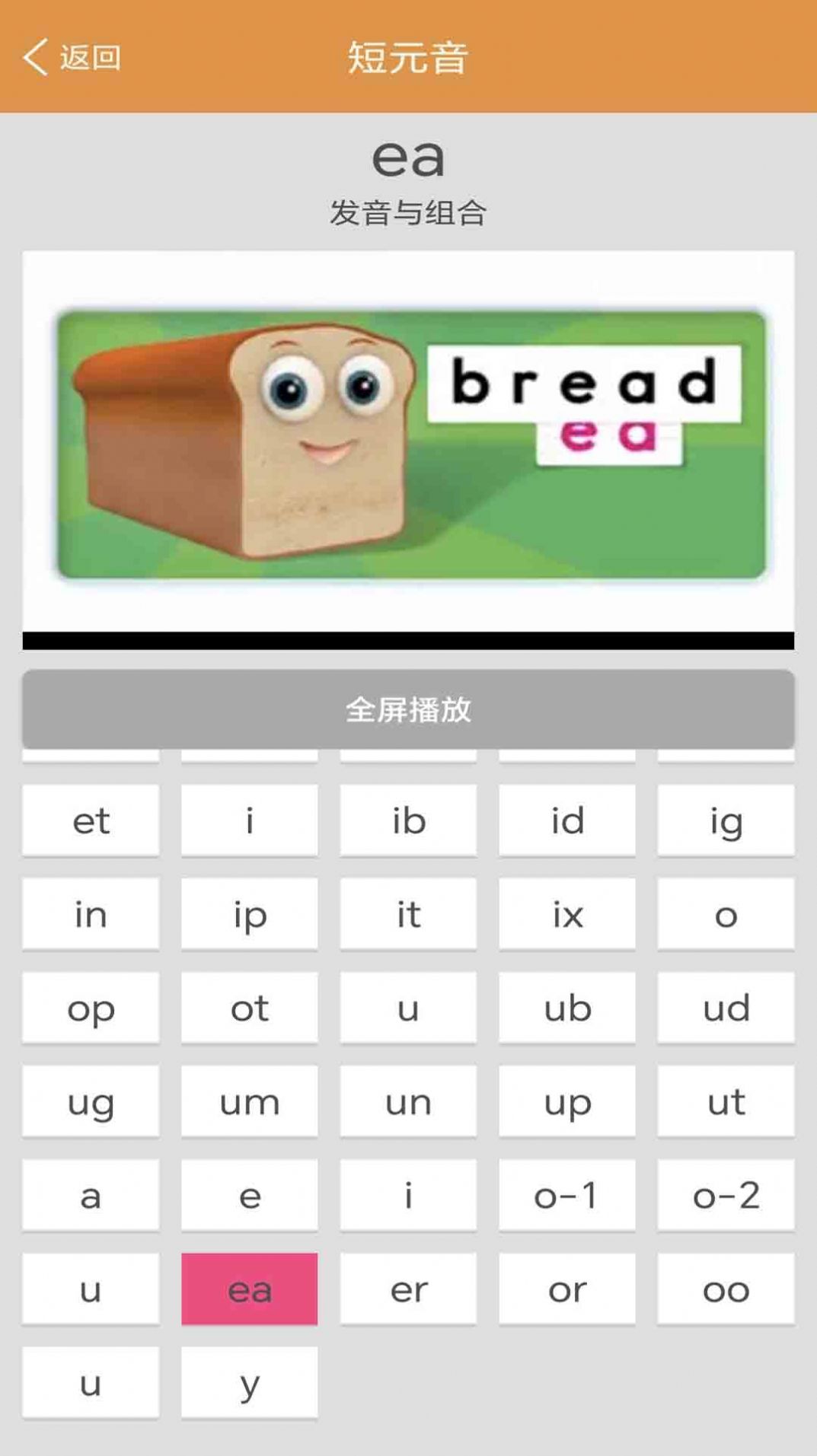Select the 'ot' tile
This screenshot has width=817, height=1456.
pos(250,1008)
